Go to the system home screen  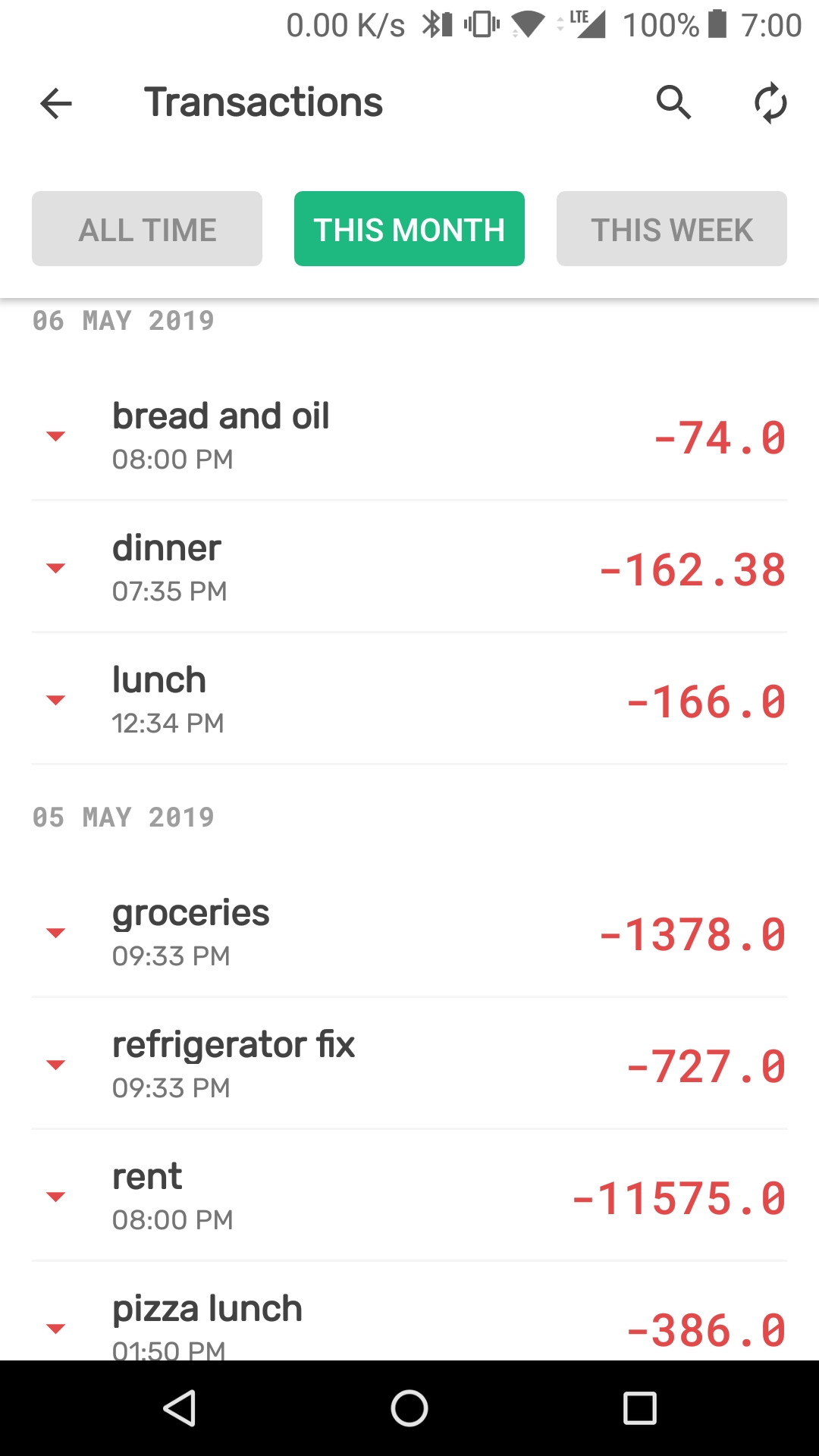(x=409, y=1409)
